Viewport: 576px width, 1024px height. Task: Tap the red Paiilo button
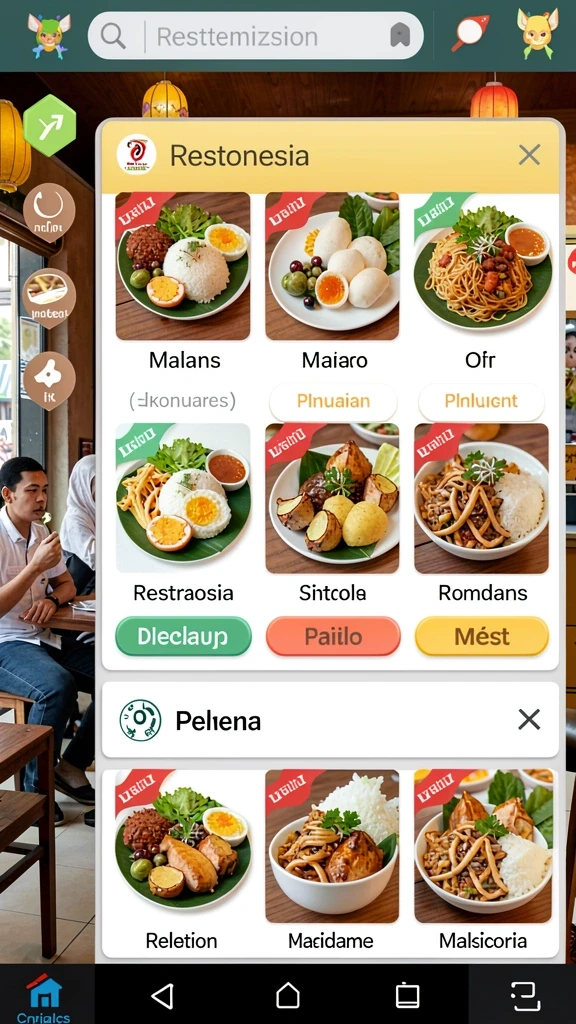pyautogui.click(x=333, y=636)
